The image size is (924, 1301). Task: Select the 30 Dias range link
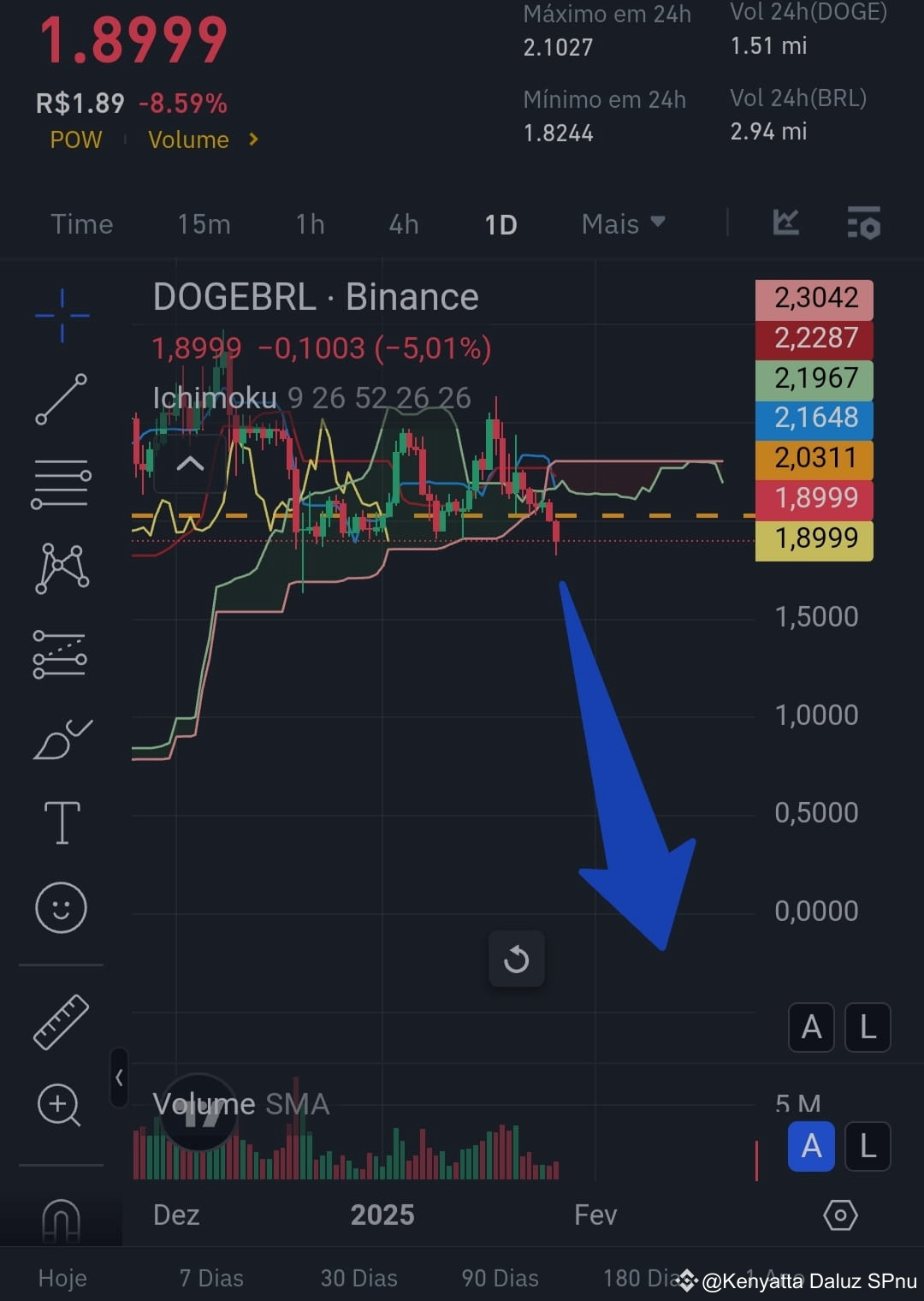(x=358, y=1278)
